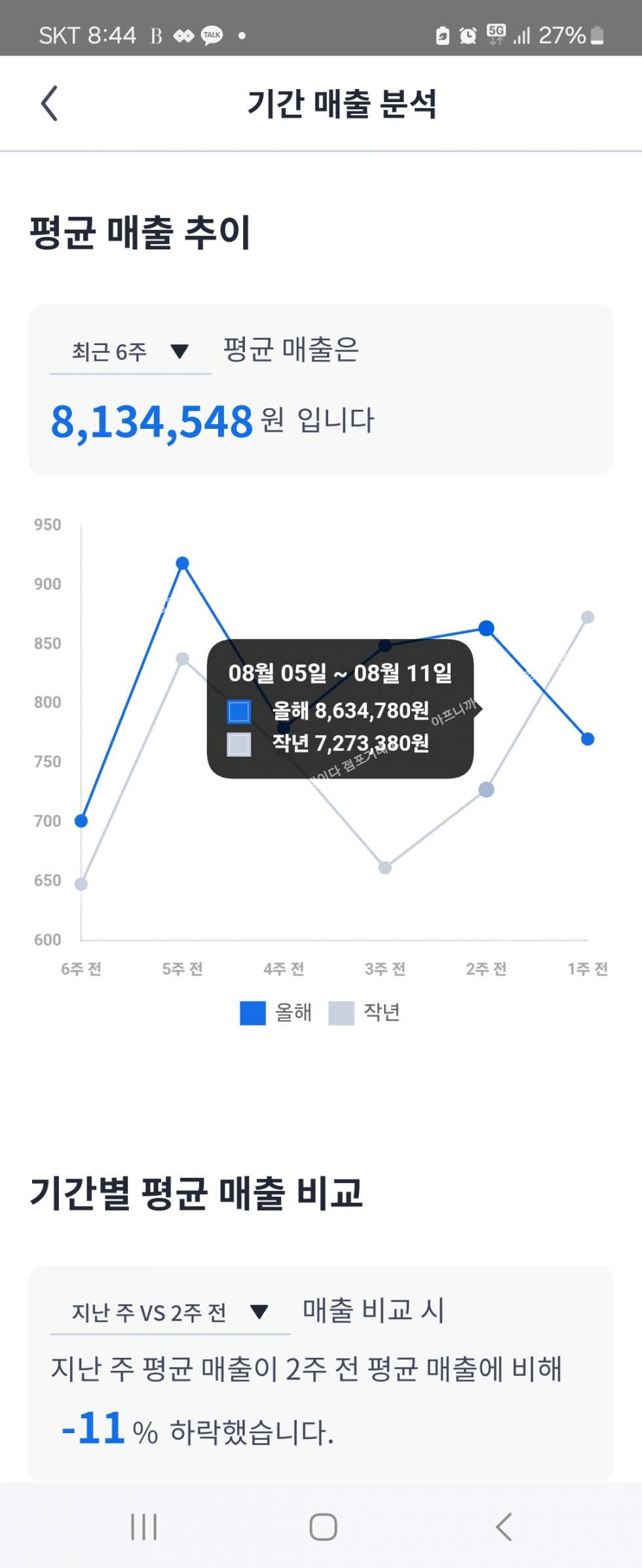Open the 지난 주 VS 2주 전 dropdown
The image size is (642, 1568).
(170, 1312)
